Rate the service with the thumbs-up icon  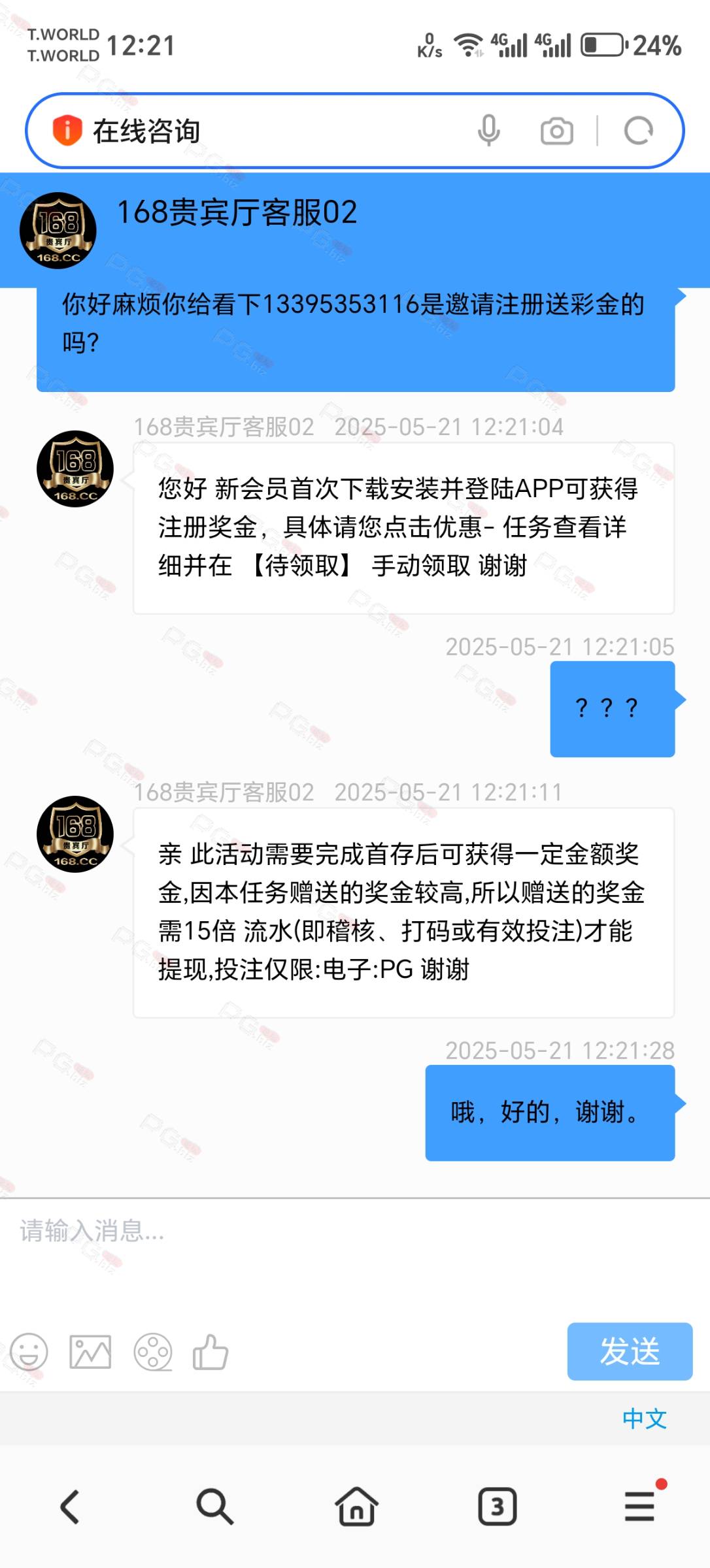[211, 1351]
